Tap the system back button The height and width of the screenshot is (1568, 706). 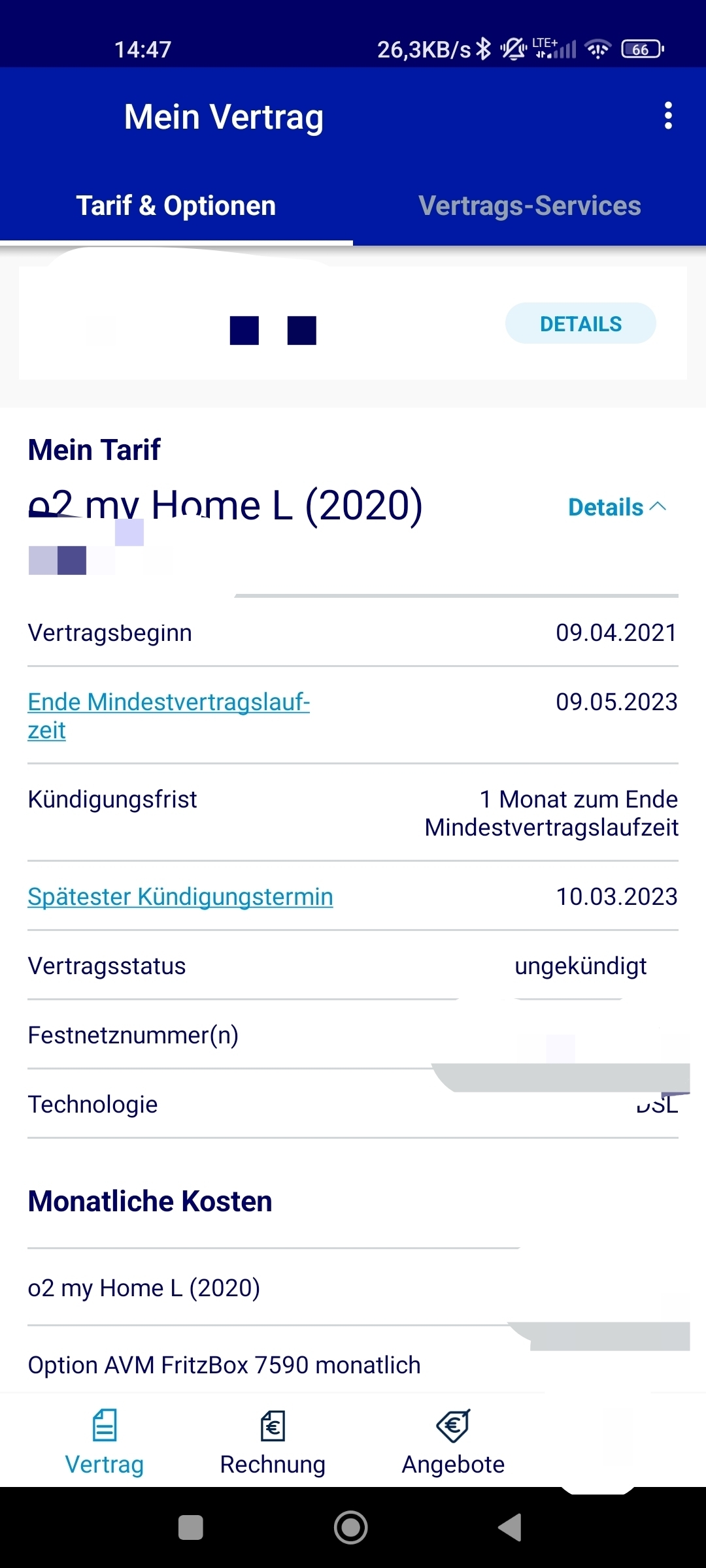pos(510,1527)
